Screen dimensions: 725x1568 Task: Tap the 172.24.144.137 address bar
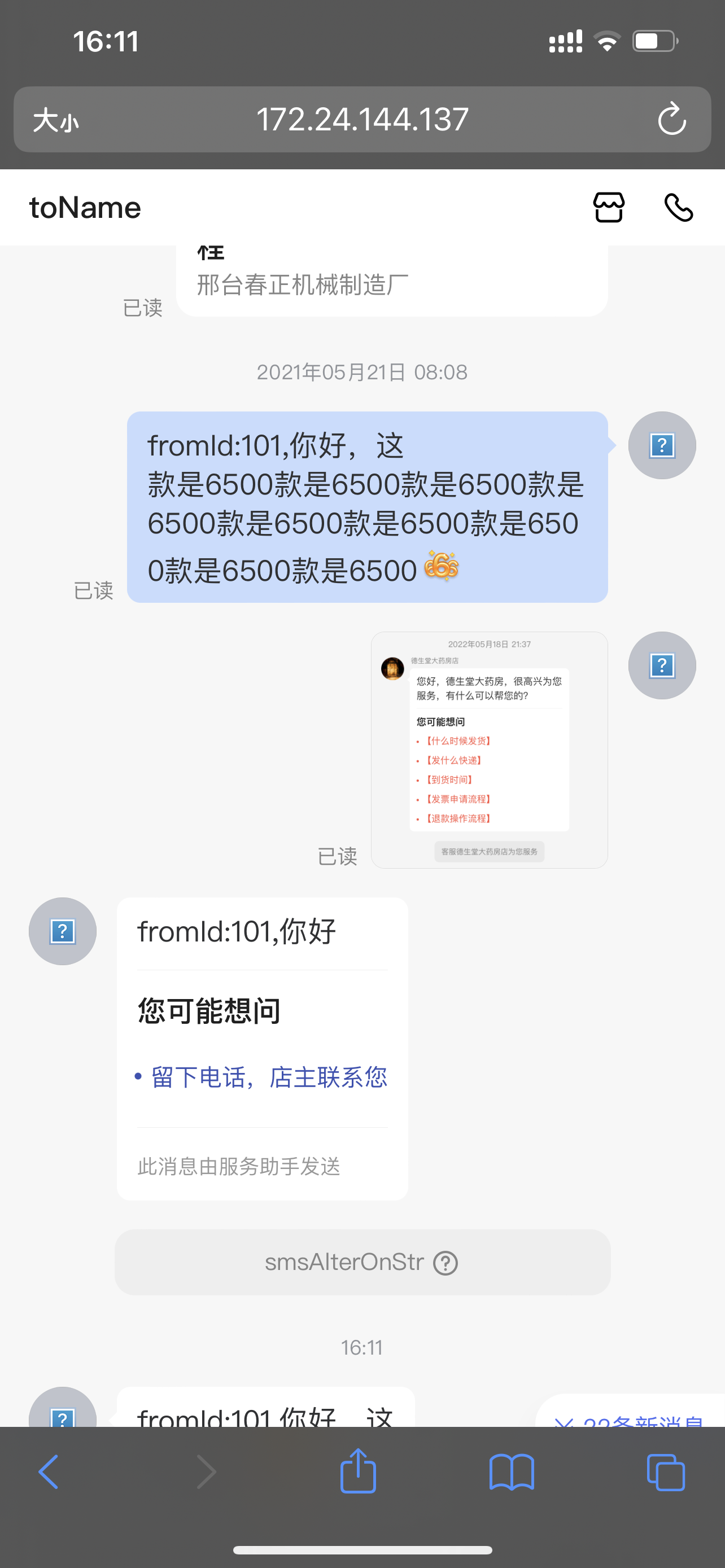361,119
